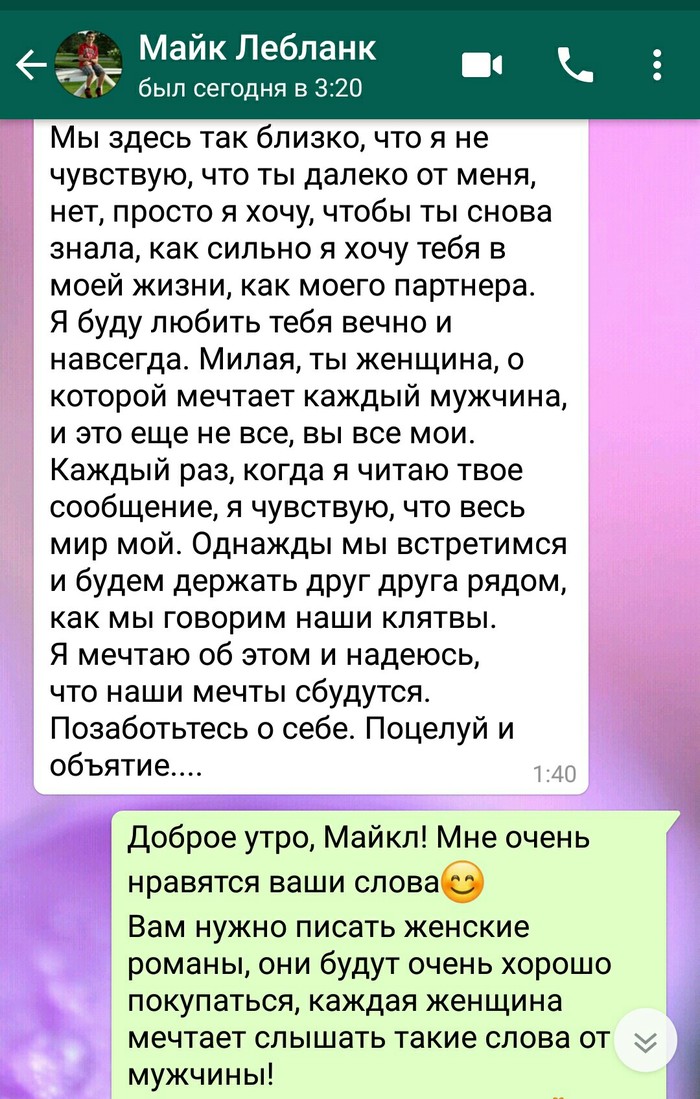Open the chat overflow menu

(657, 66)
